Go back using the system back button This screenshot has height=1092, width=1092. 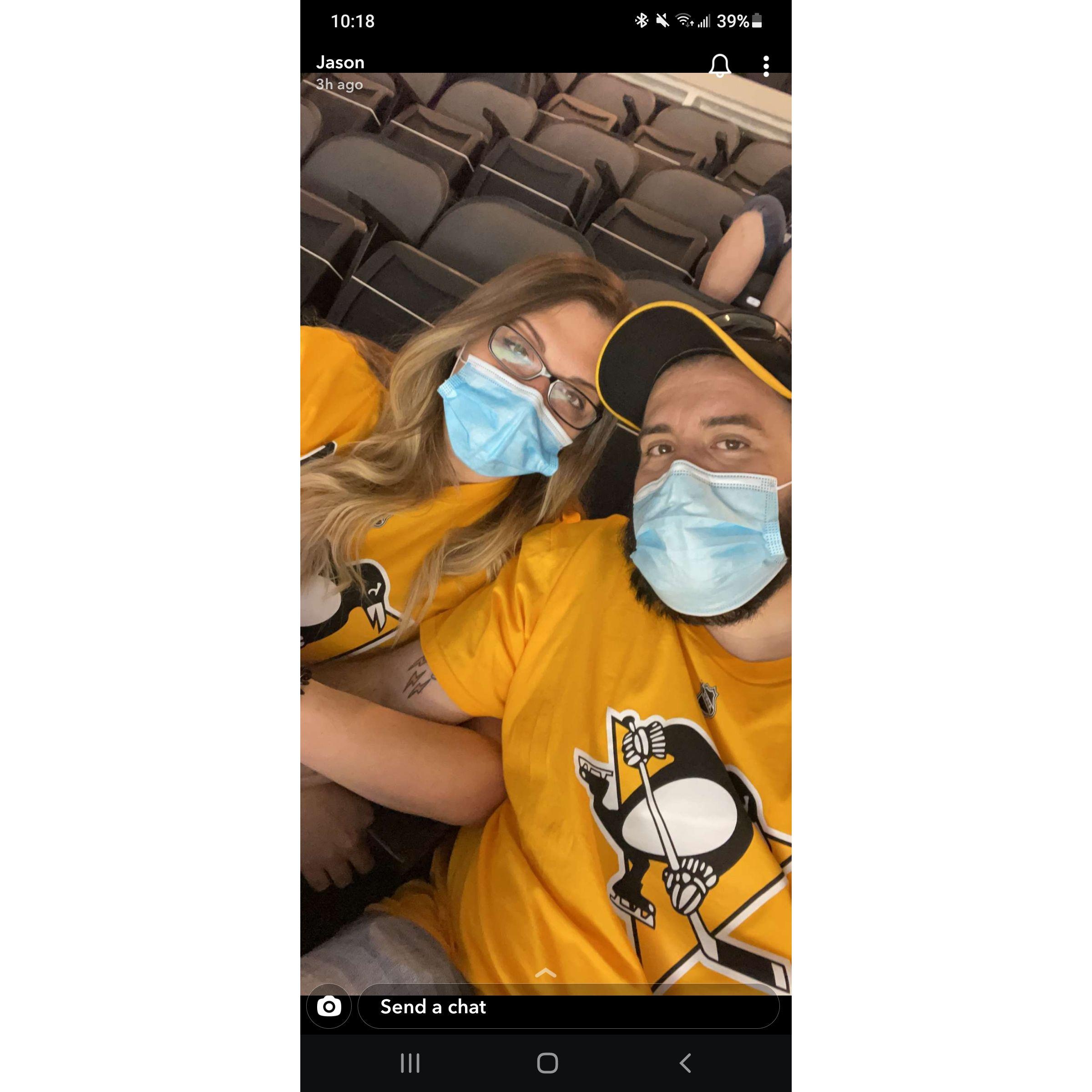[x=685, y=1063]
